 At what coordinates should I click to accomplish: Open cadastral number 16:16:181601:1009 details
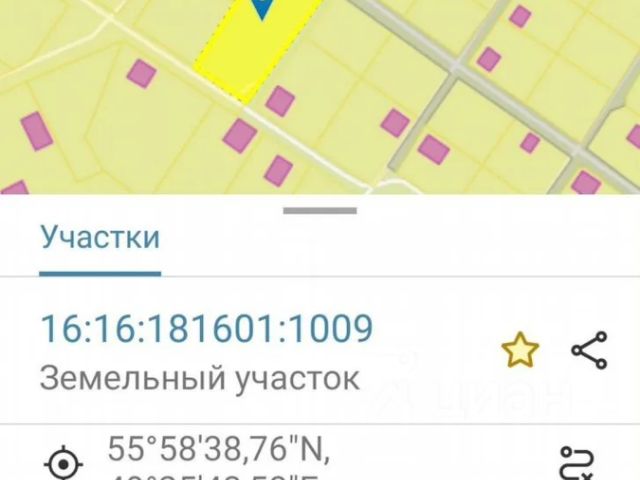206,328
